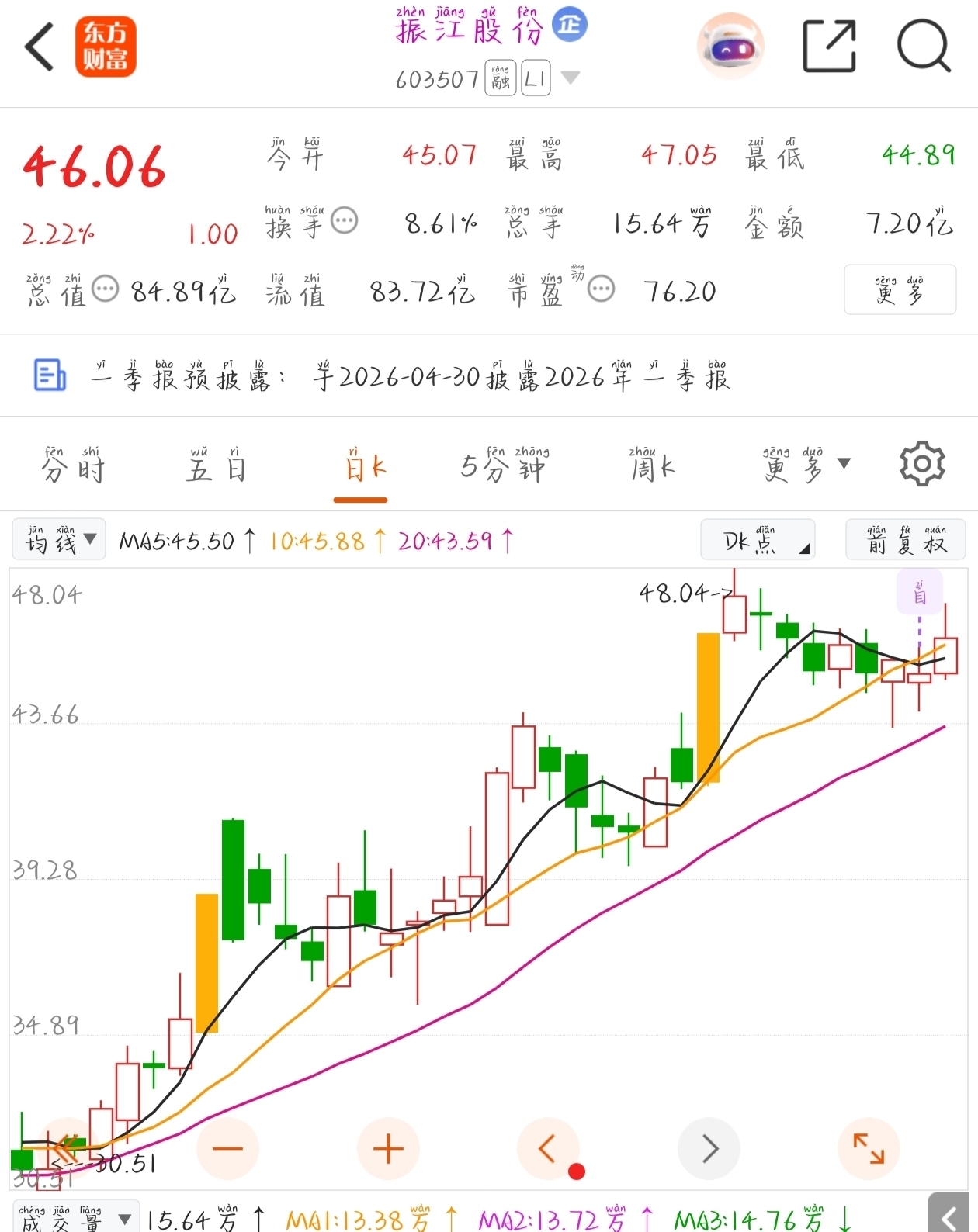Go back using the top-left arrow
The width and height of the screenshot is (978, 1232).
(40, 47)
